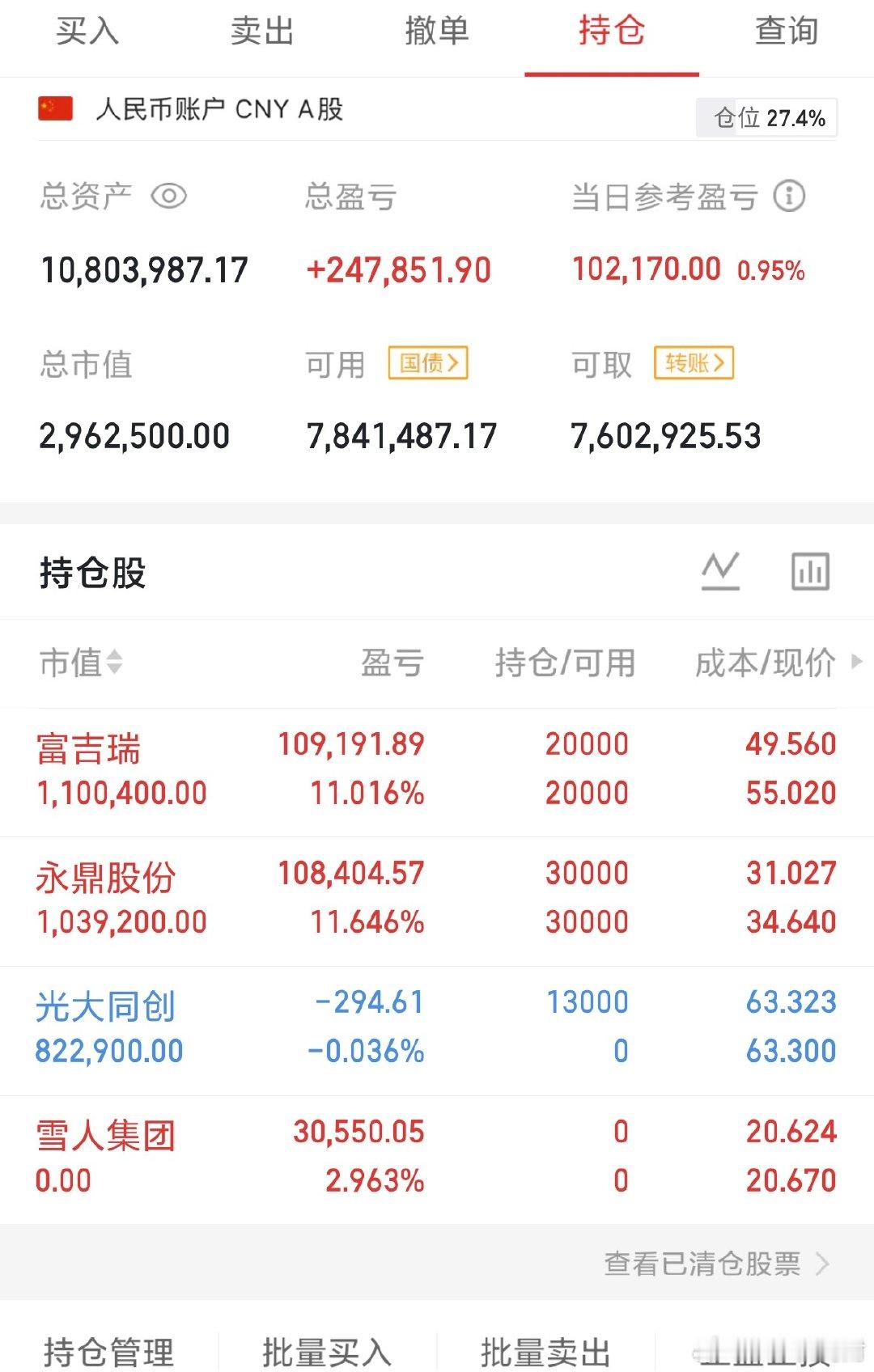
Task: Tap the info icon beside 当日参考盈亏
Action: 791,196
